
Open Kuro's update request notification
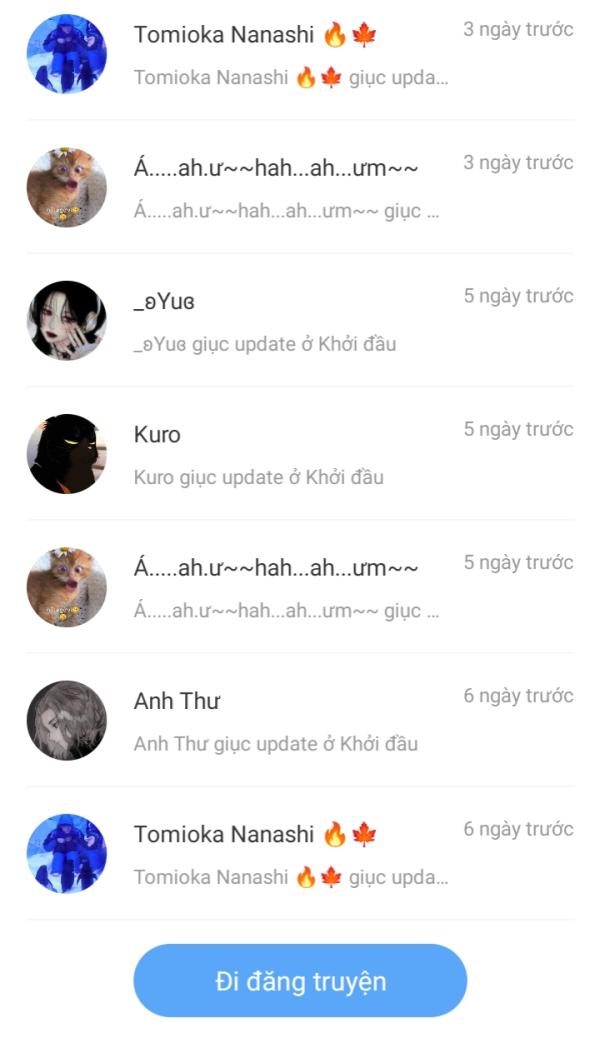(x=300, y=454)
